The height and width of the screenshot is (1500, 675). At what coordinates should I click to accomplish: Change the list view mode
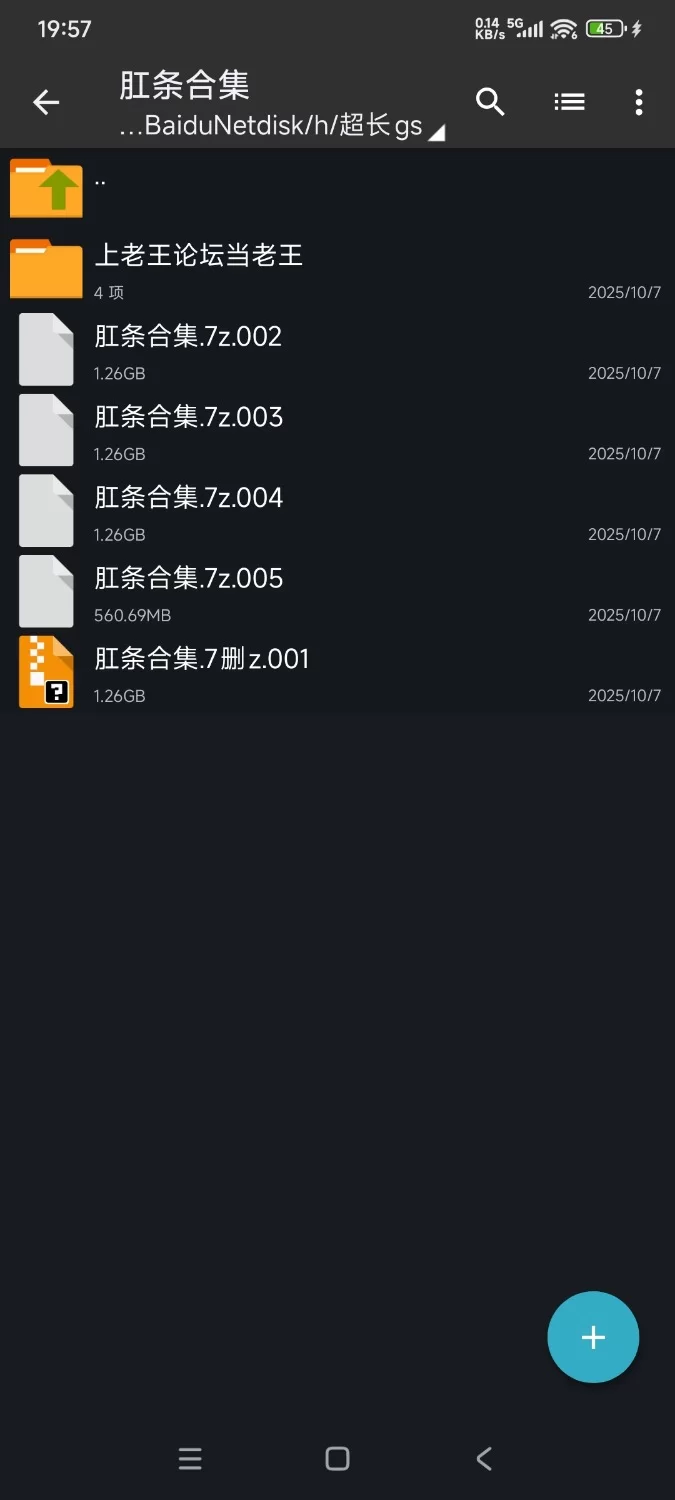point(569,102)
